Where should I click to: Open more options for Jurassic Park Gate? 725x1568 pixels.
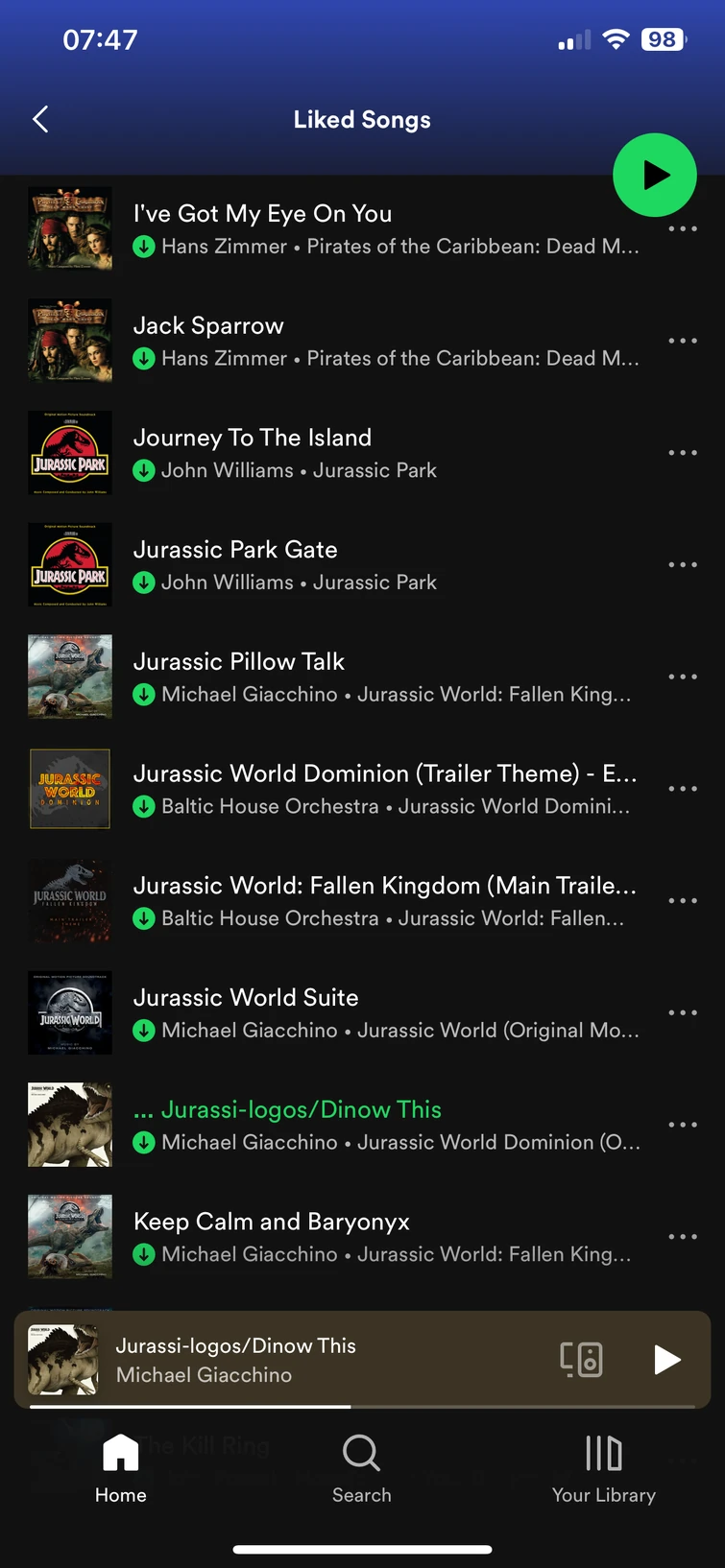[x=682, y=565]
